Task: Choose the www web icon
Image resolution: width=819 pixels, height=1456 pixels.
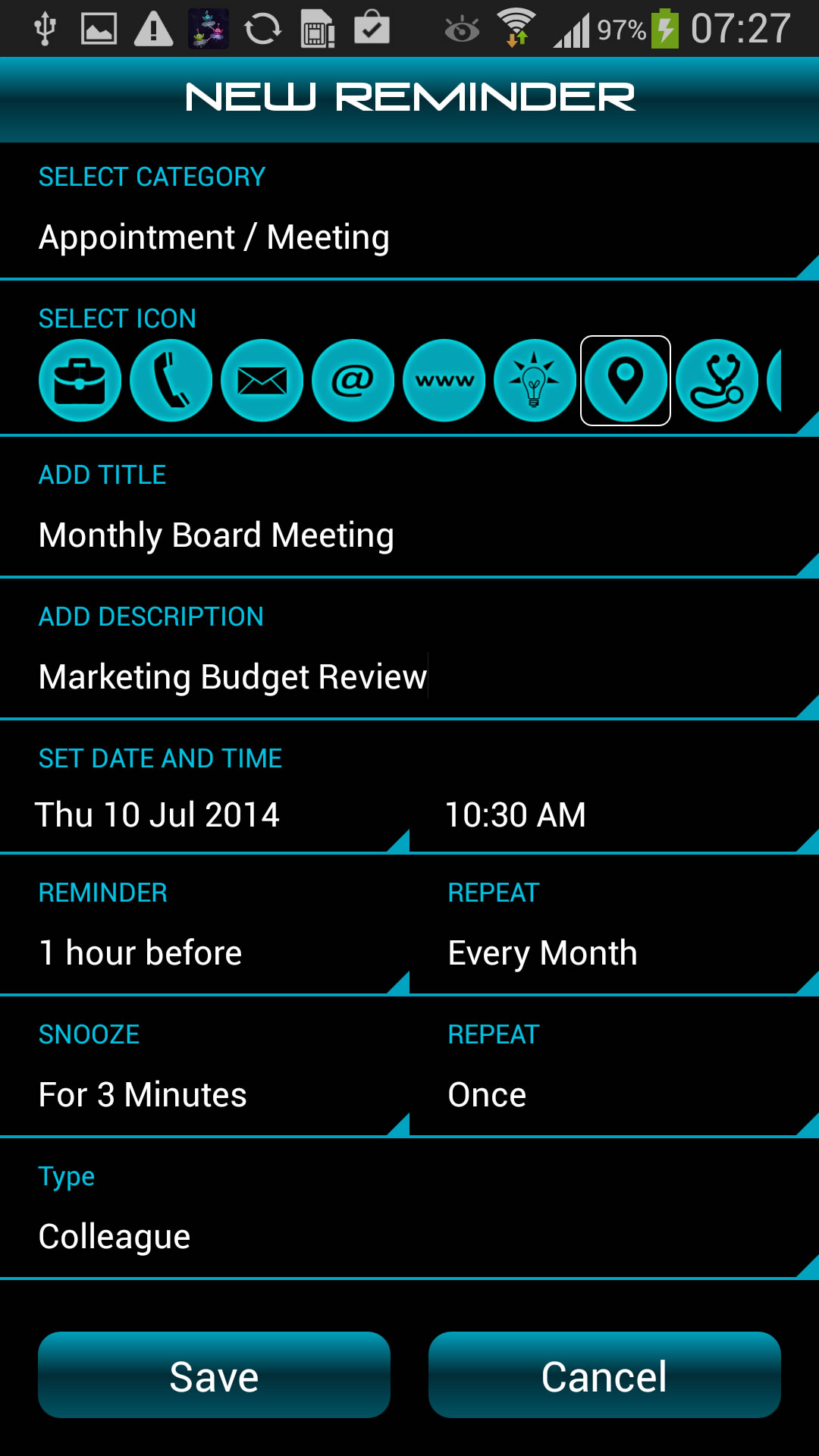Action: click(444, 381)
